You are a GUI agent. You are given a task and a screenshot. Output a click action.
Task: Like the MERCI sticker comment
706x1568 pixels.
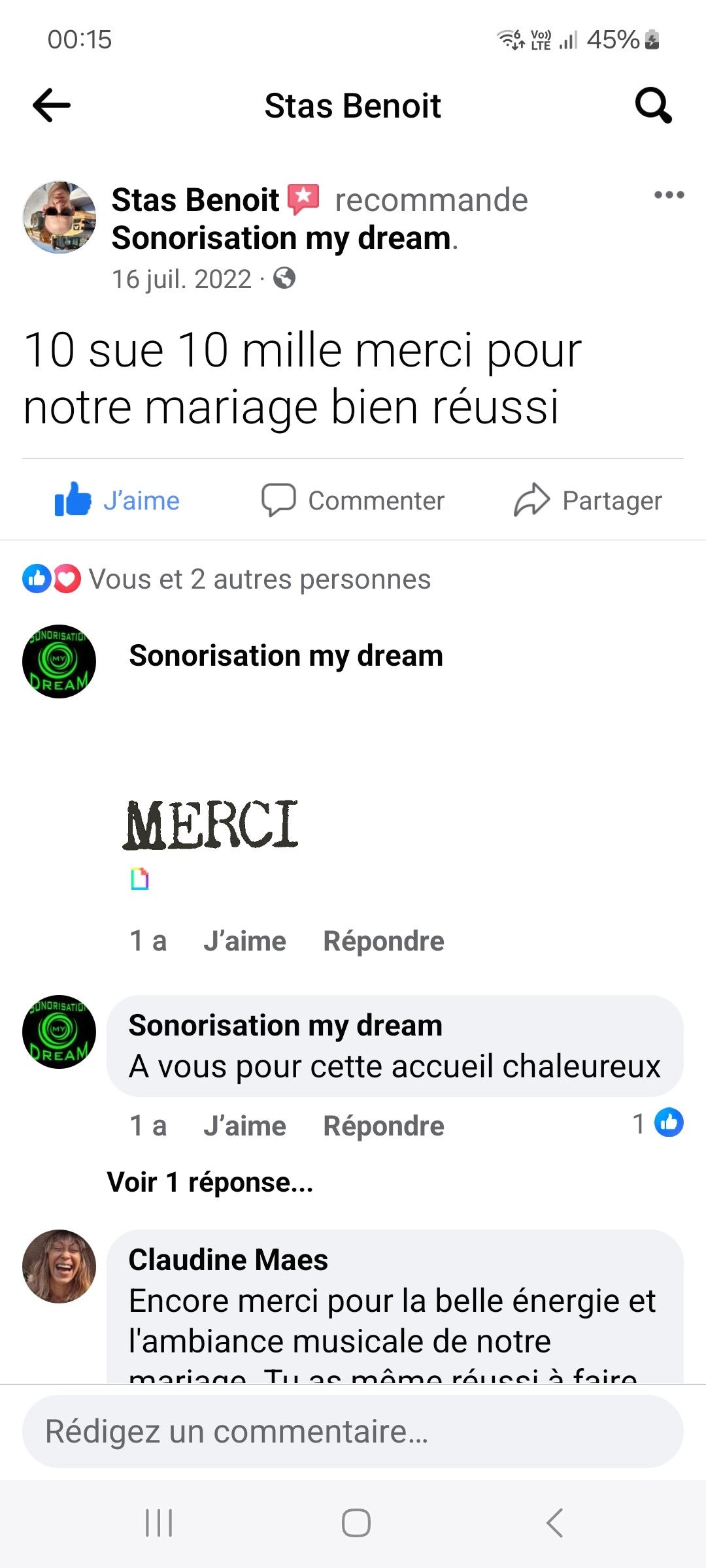tap(244, 941)
